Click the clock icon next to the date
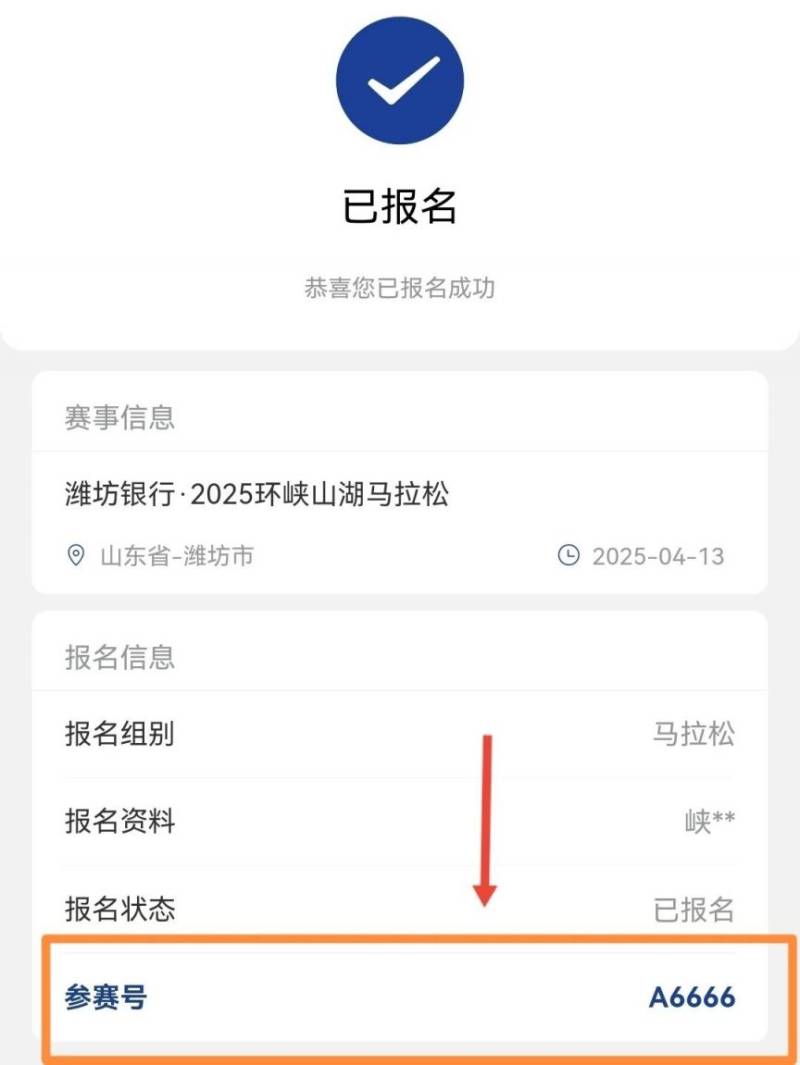 tap(567, 556)
